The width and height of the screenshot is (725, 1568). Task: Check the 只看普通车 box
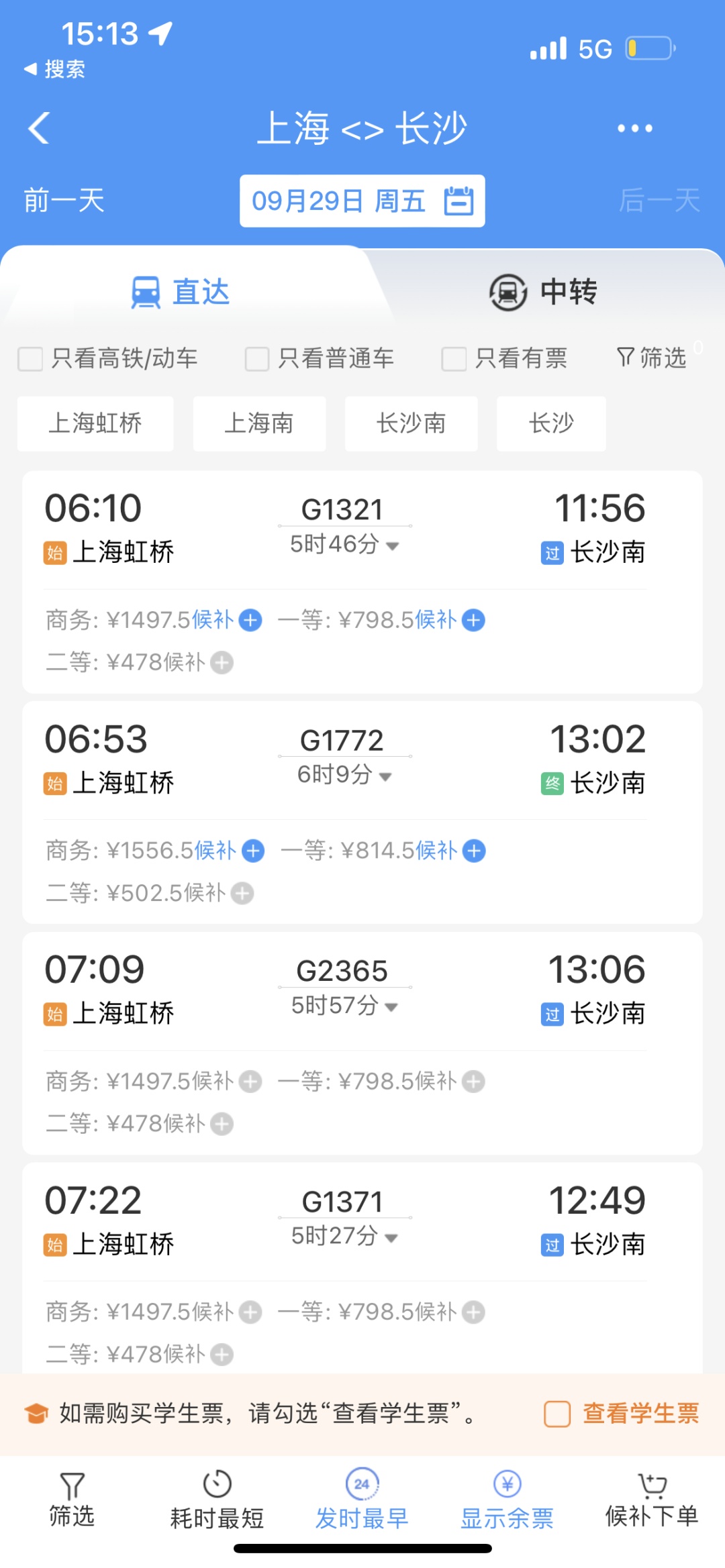pos(256,359)
